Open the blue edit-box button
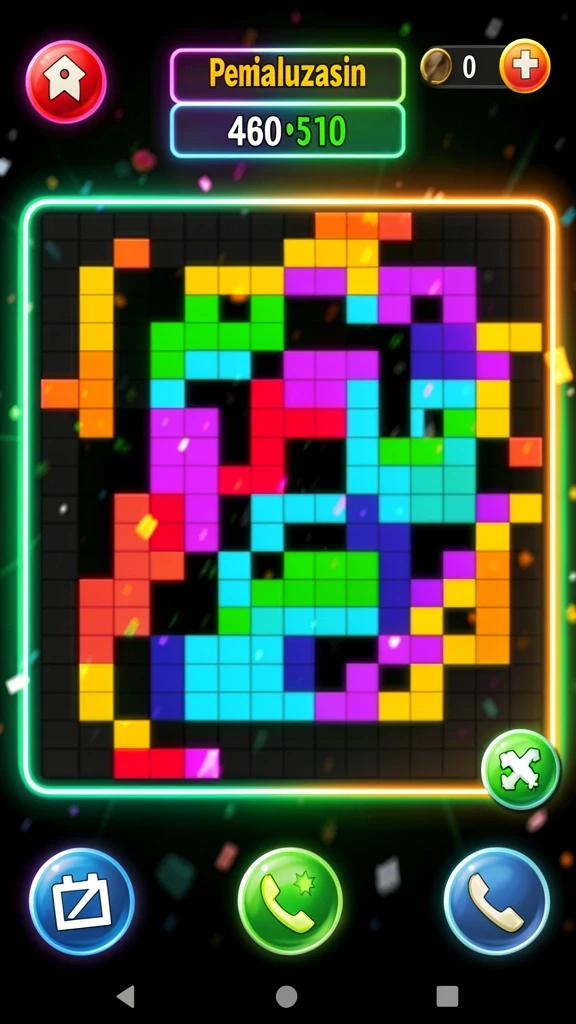Viewport: 576px width, 1024px height. pyautogui.click(x=82, y=901)
